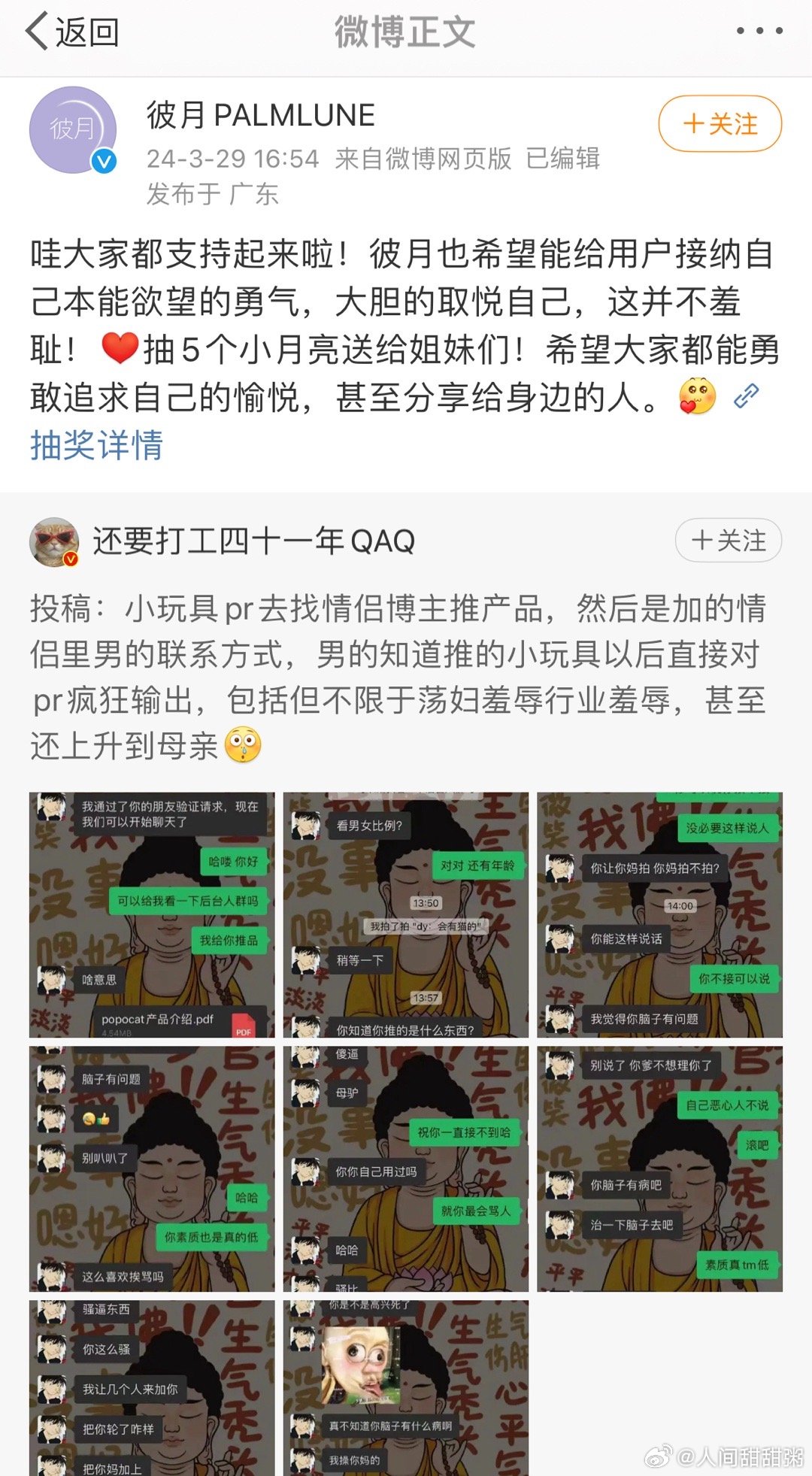
Task: Open image with 我让几个人来加你
Action: tap(152, 1387)
